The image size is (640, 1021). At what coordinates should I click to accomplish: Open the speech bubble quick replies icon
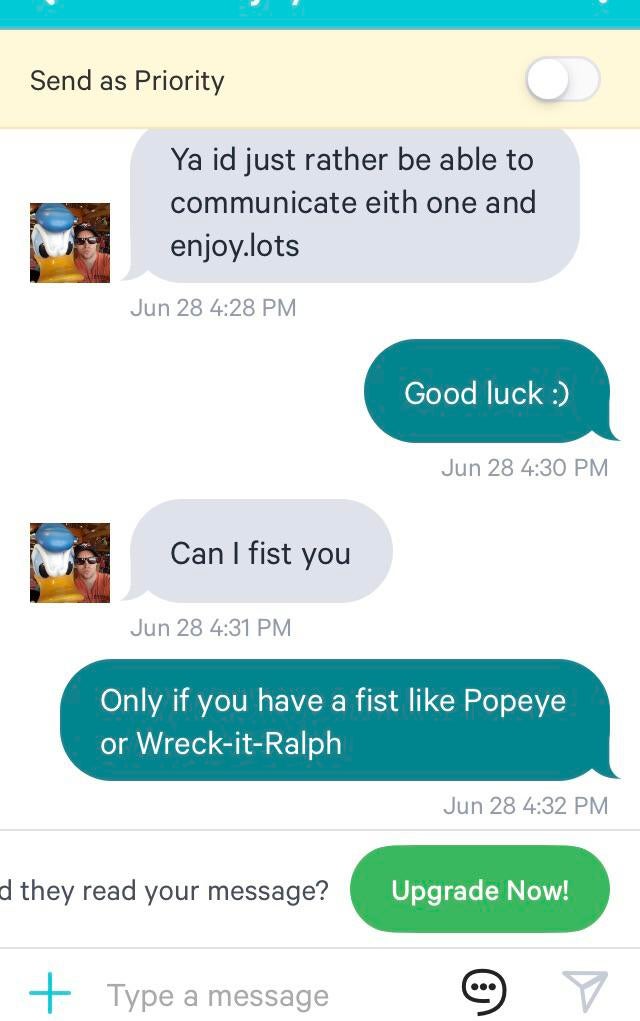[x=483, y=991]
